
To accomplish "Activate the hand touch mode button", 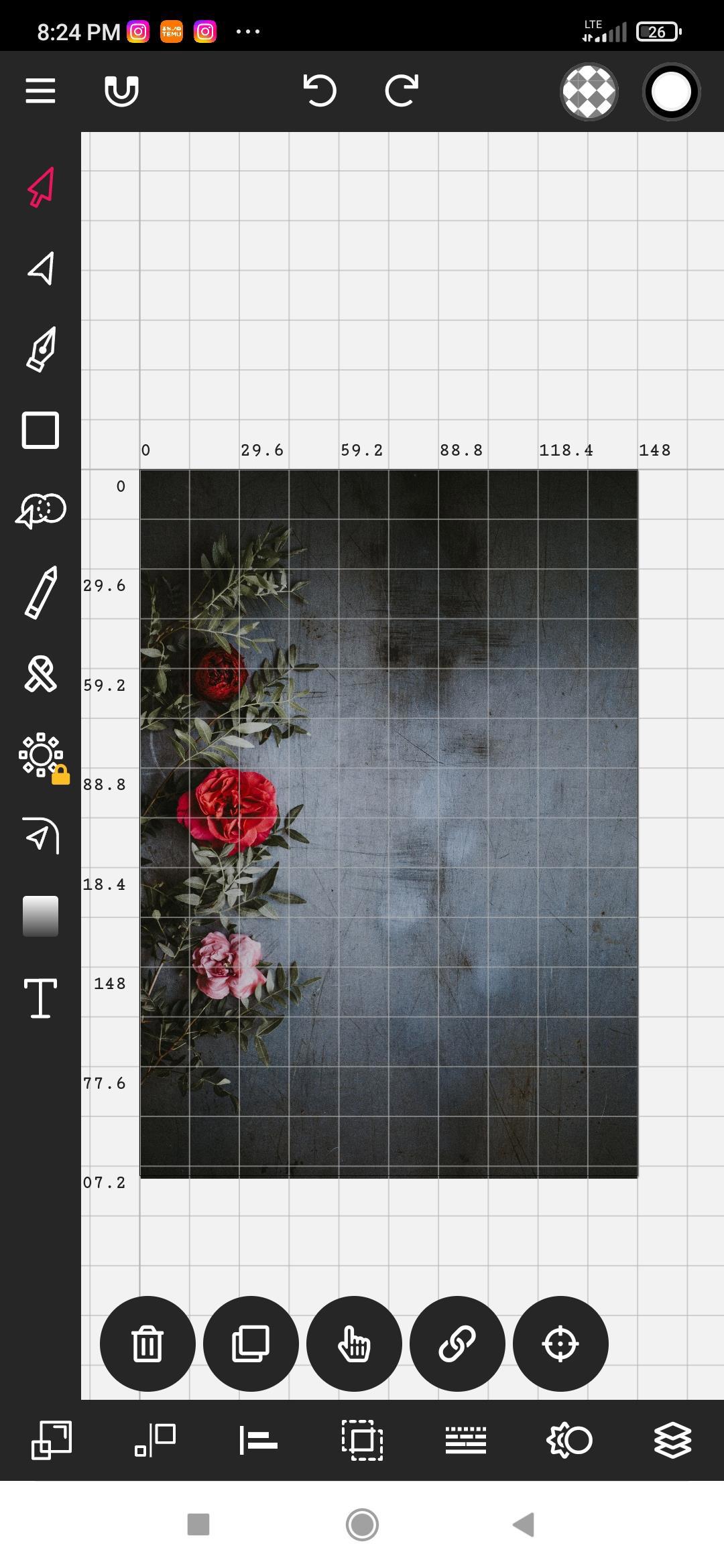I will pos(354,1344).
